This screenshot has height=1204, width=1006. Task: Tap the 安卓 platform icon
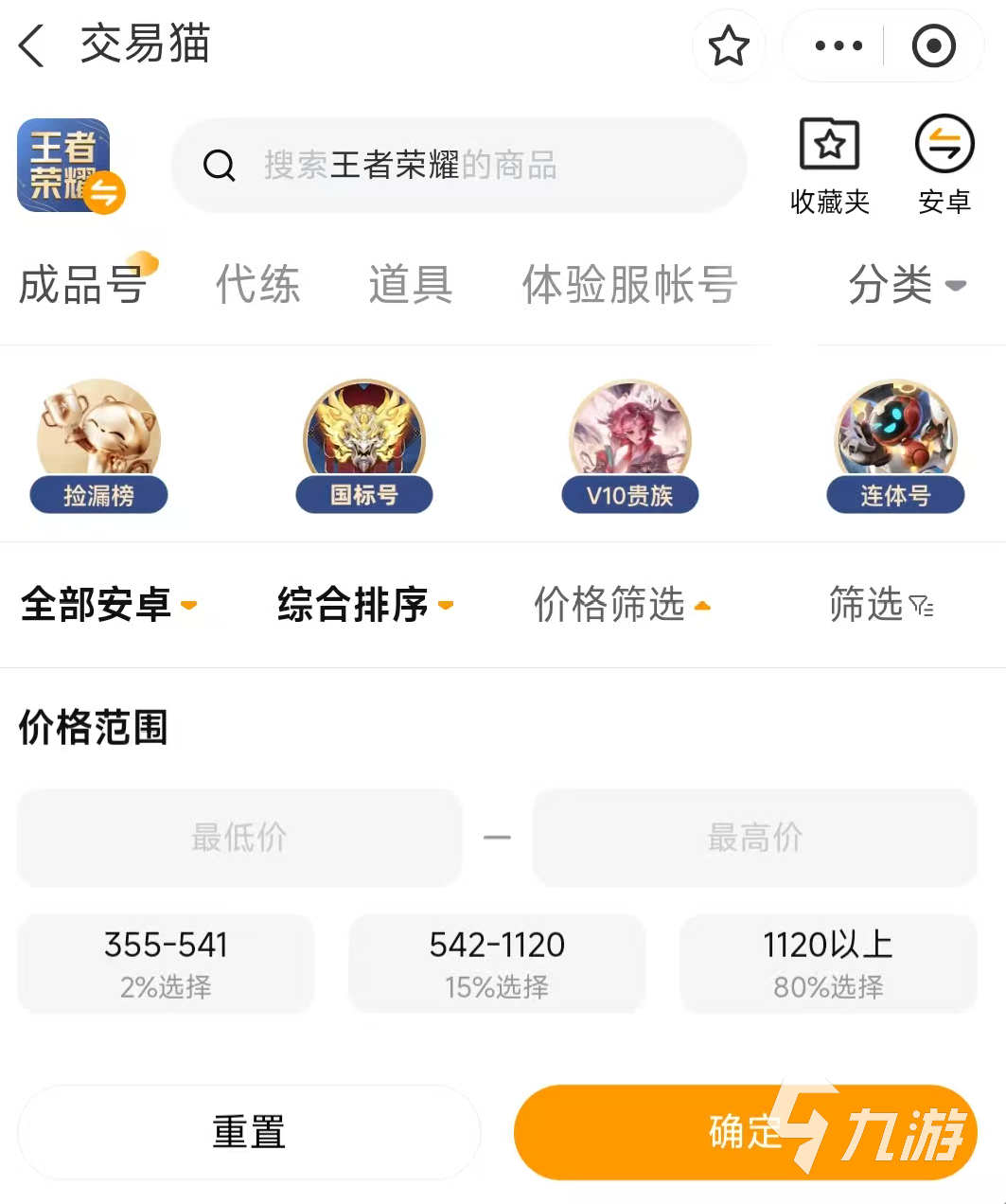click(944, 163)
